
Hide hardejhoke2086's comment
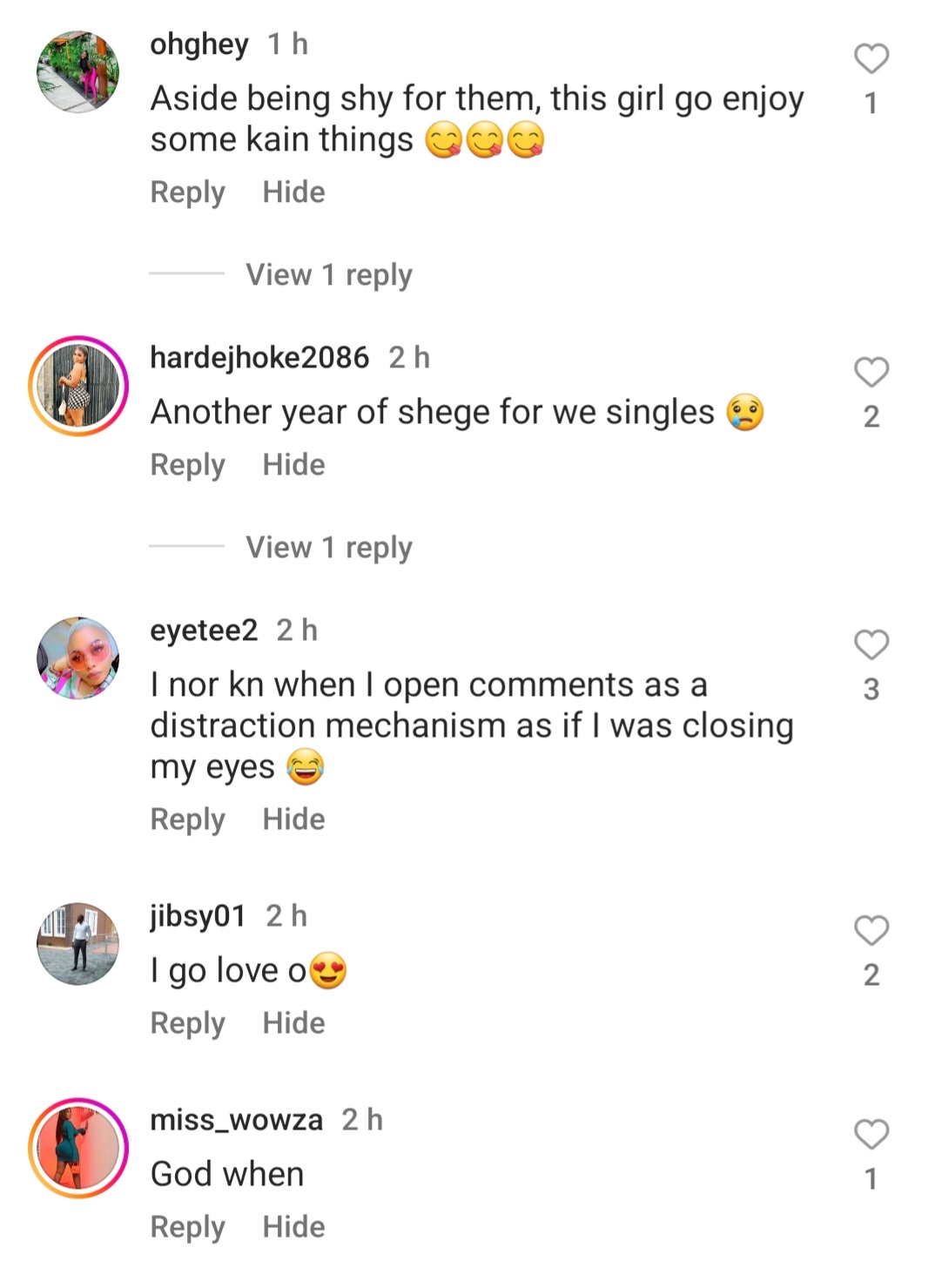click(293, 465)
